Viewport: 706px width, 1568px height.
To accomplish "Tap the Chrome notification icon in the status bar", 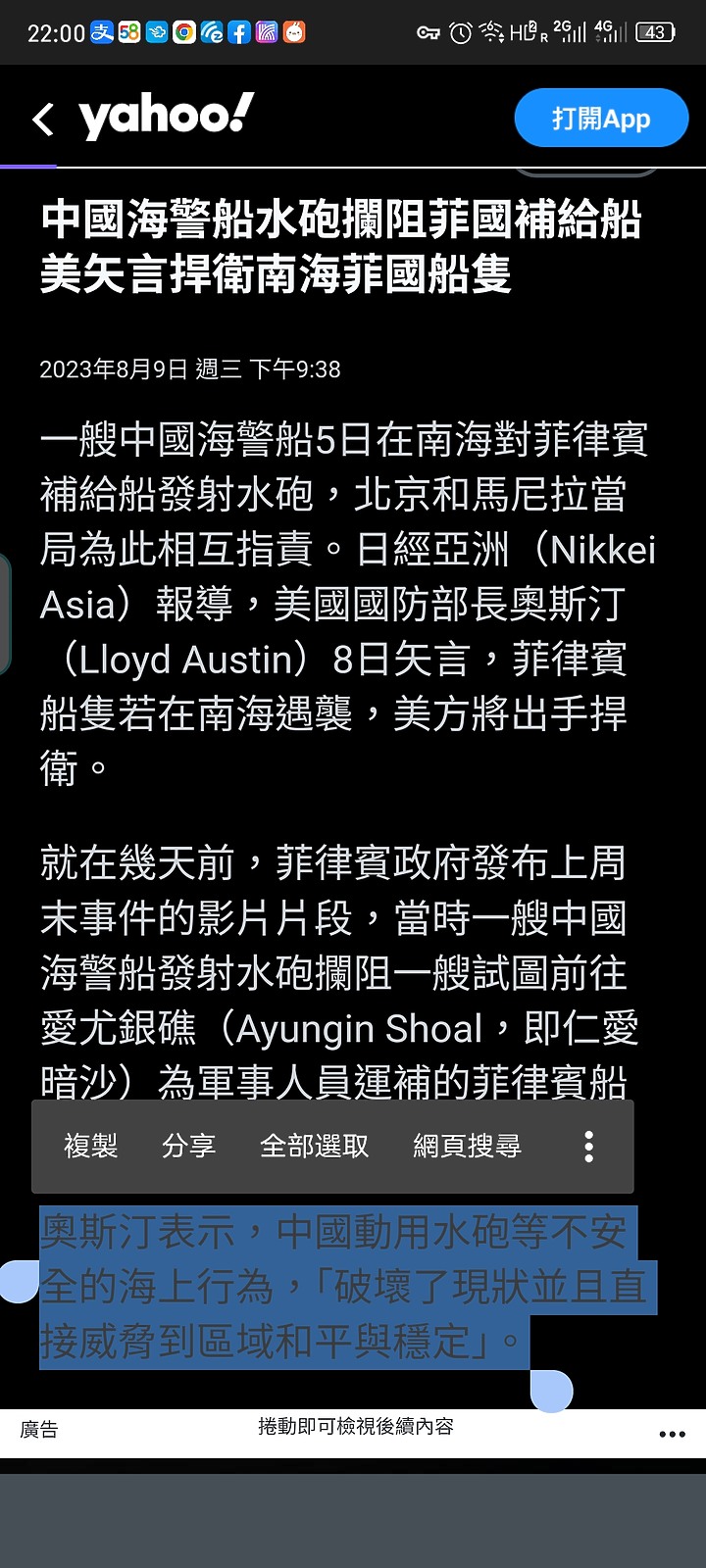I will point(185,32).
